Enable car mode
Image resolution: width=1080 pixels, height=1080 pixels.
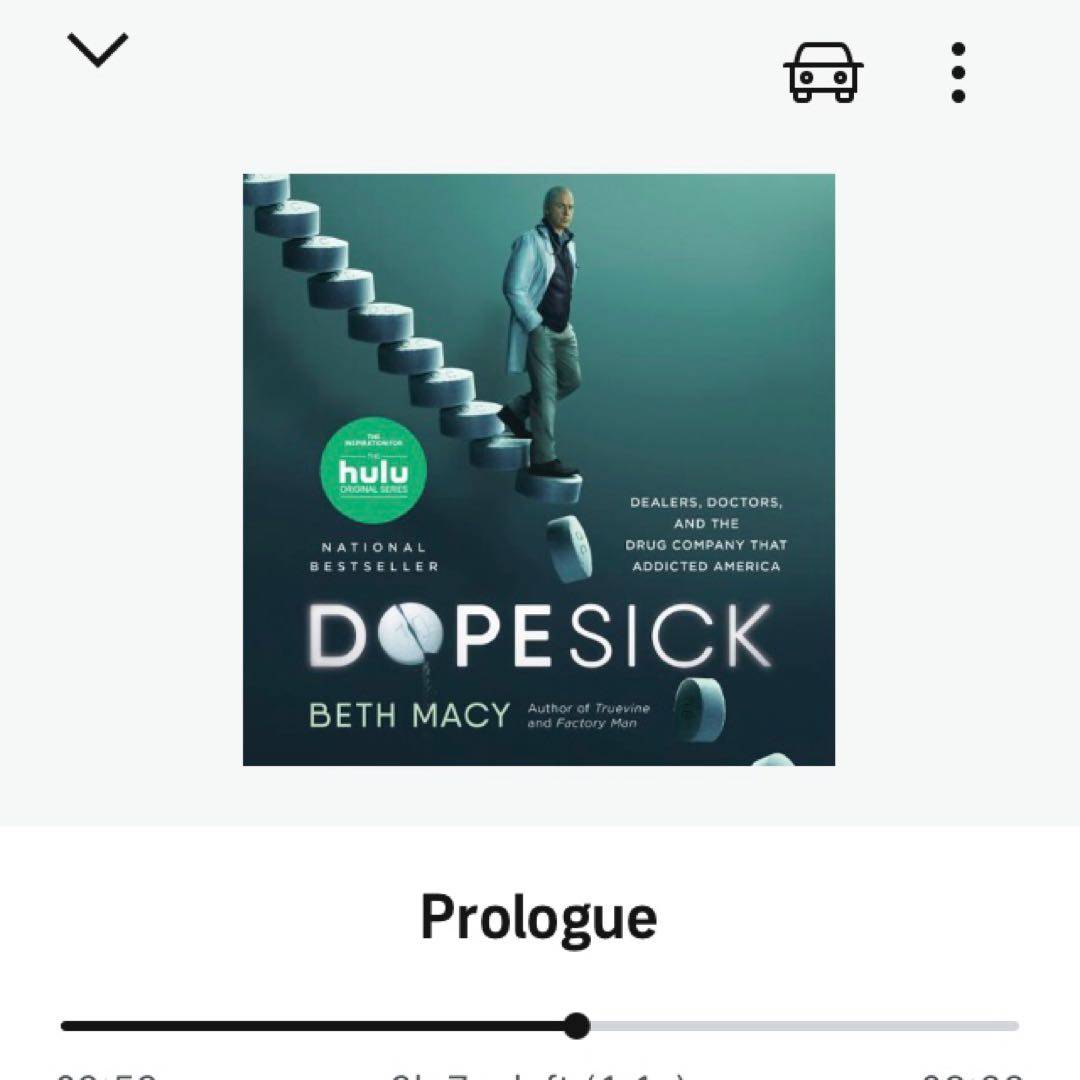point(822,73)
